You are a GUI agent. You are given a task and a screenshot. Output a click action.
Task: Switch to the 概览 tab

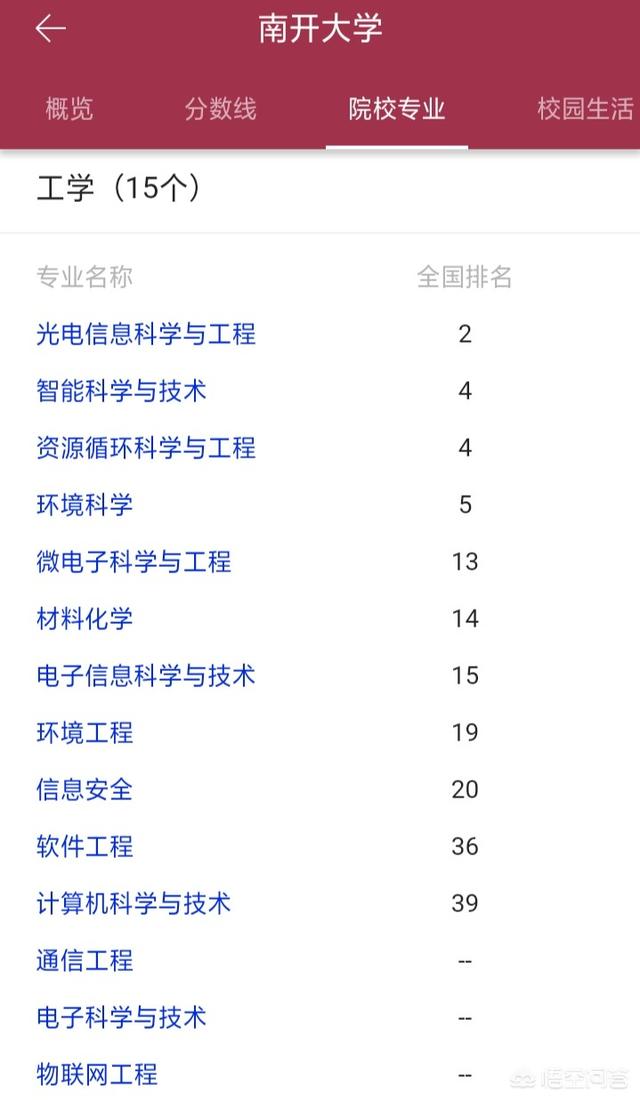[69, 109]
